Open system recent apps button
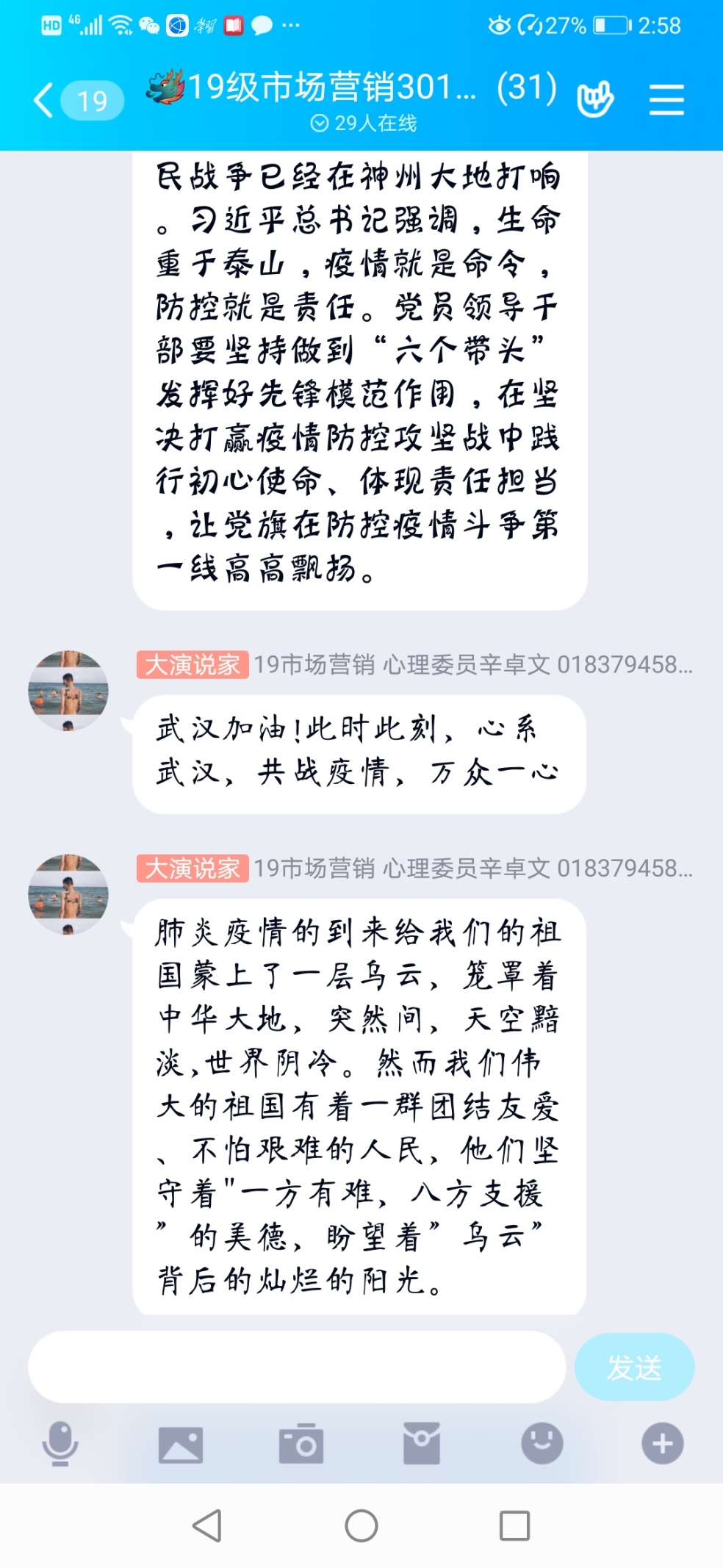723x1568 pixels. pos(514,1525)
